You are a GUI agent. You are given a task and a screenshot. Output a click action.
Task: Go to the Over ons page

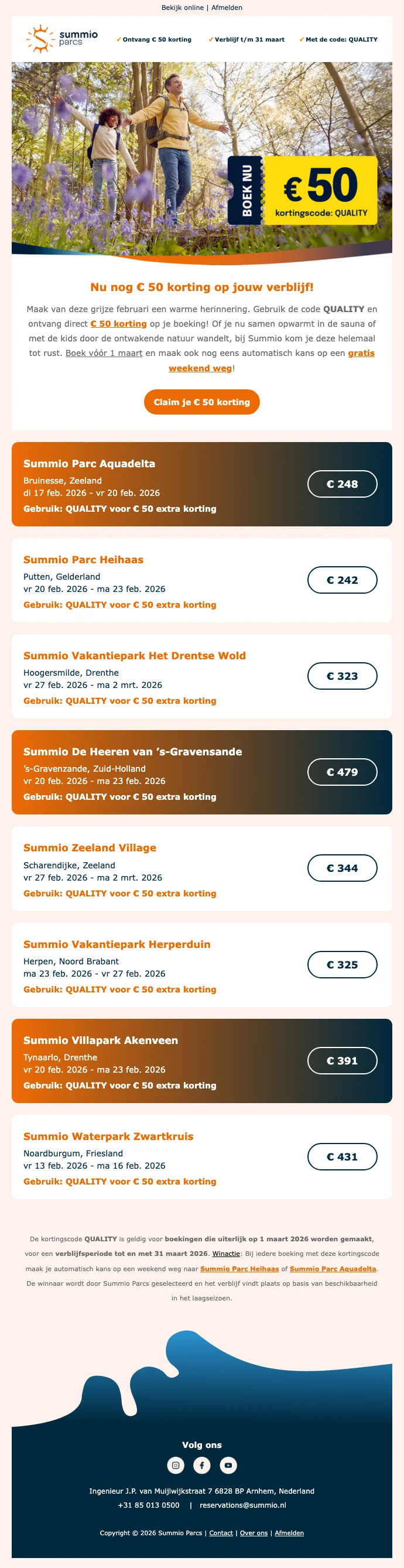pos(254,1533)
